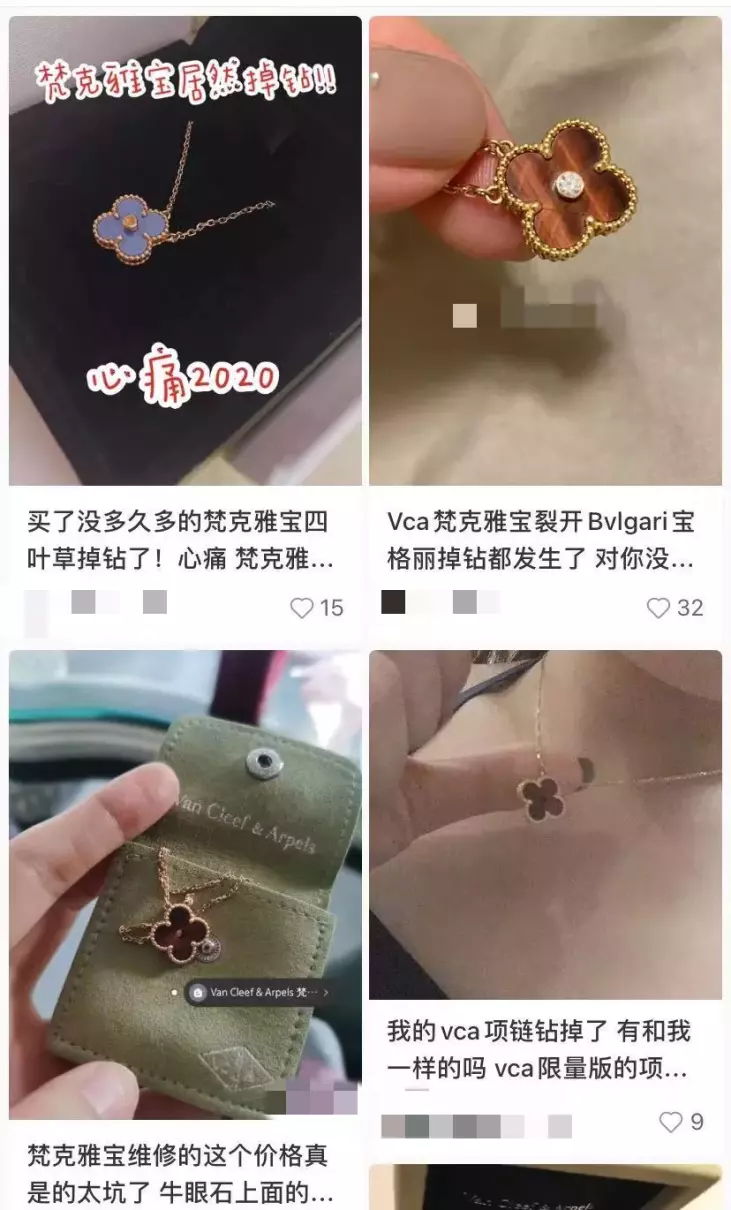Open the post about 四叶草掉钻 purple clover necklace
Viewport: 731px width, 1210px height.
tap(185, 251)
